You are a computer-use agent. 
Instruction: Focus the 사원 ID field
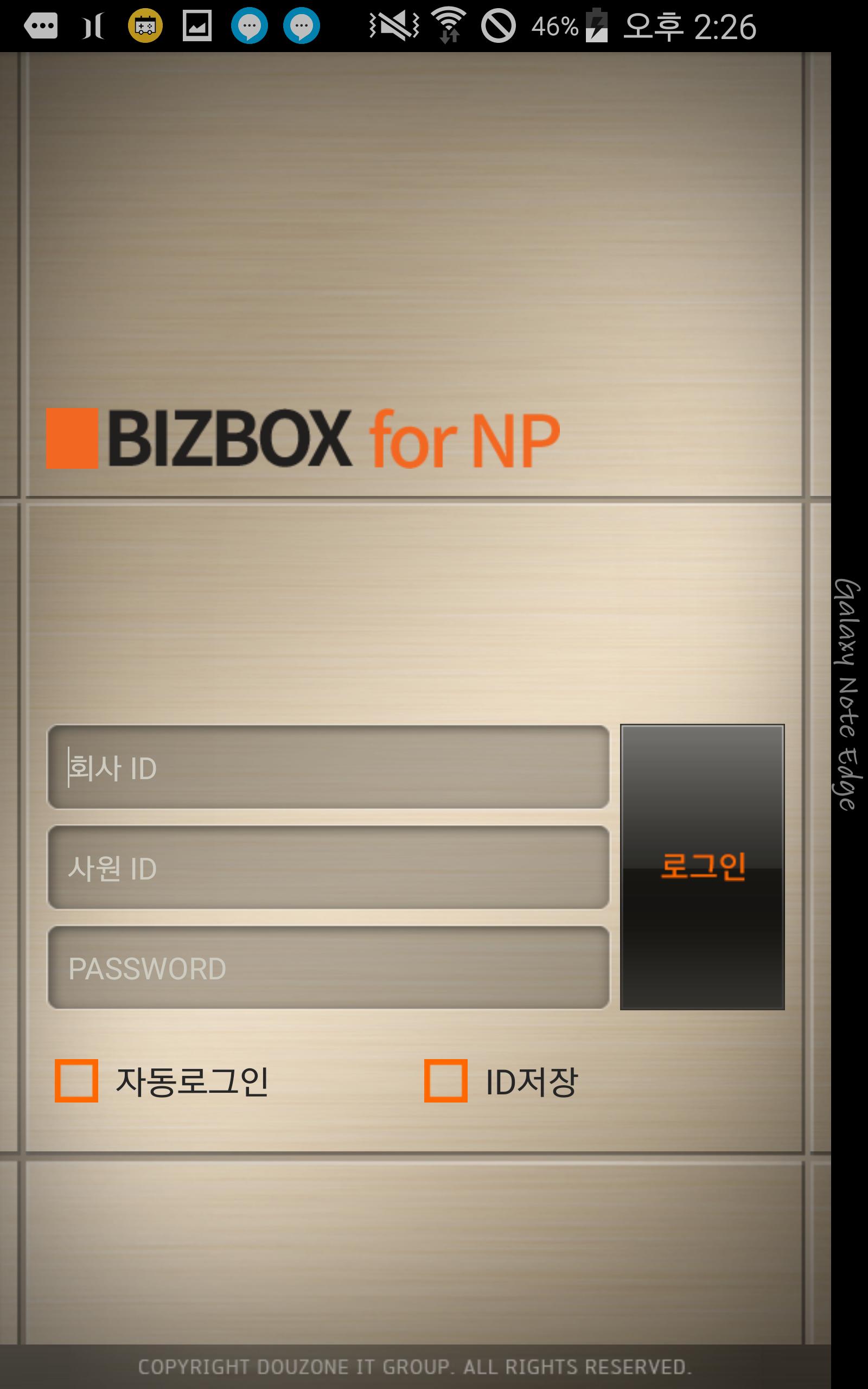pos(328,867)
